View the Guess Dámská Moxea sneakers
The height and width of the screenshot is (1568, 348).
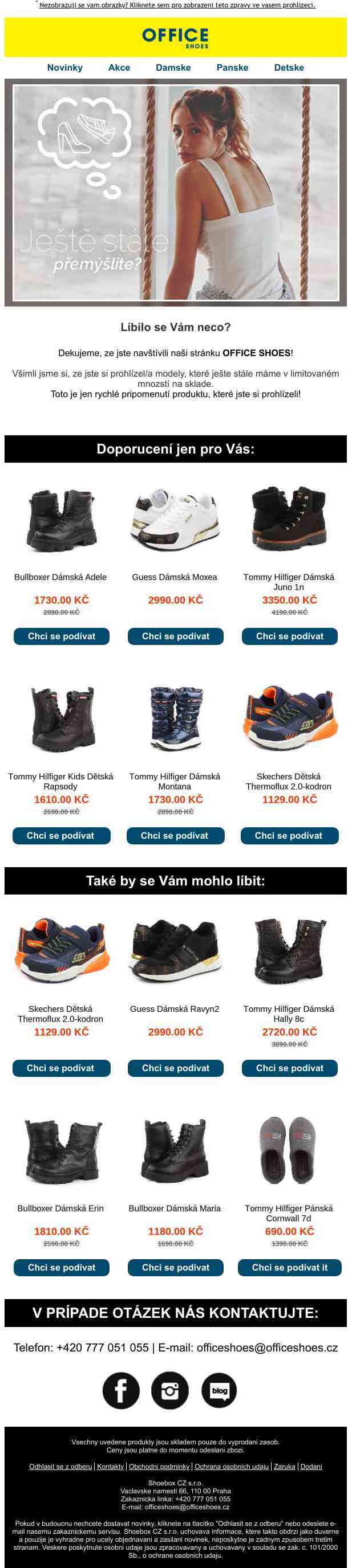pyautogui.click(x=176, y=636)
